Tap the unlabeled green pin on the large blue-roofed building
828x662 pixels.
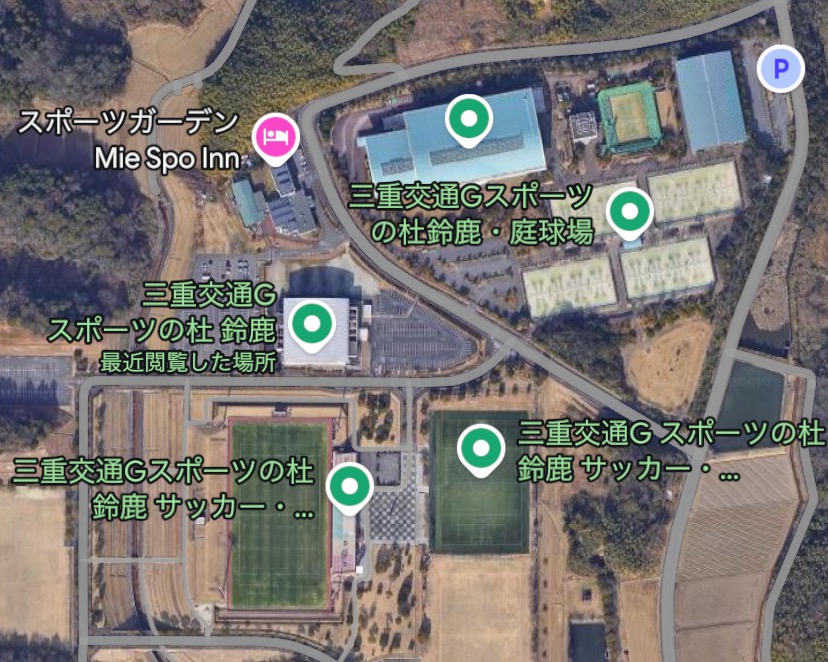pos(468,118)
